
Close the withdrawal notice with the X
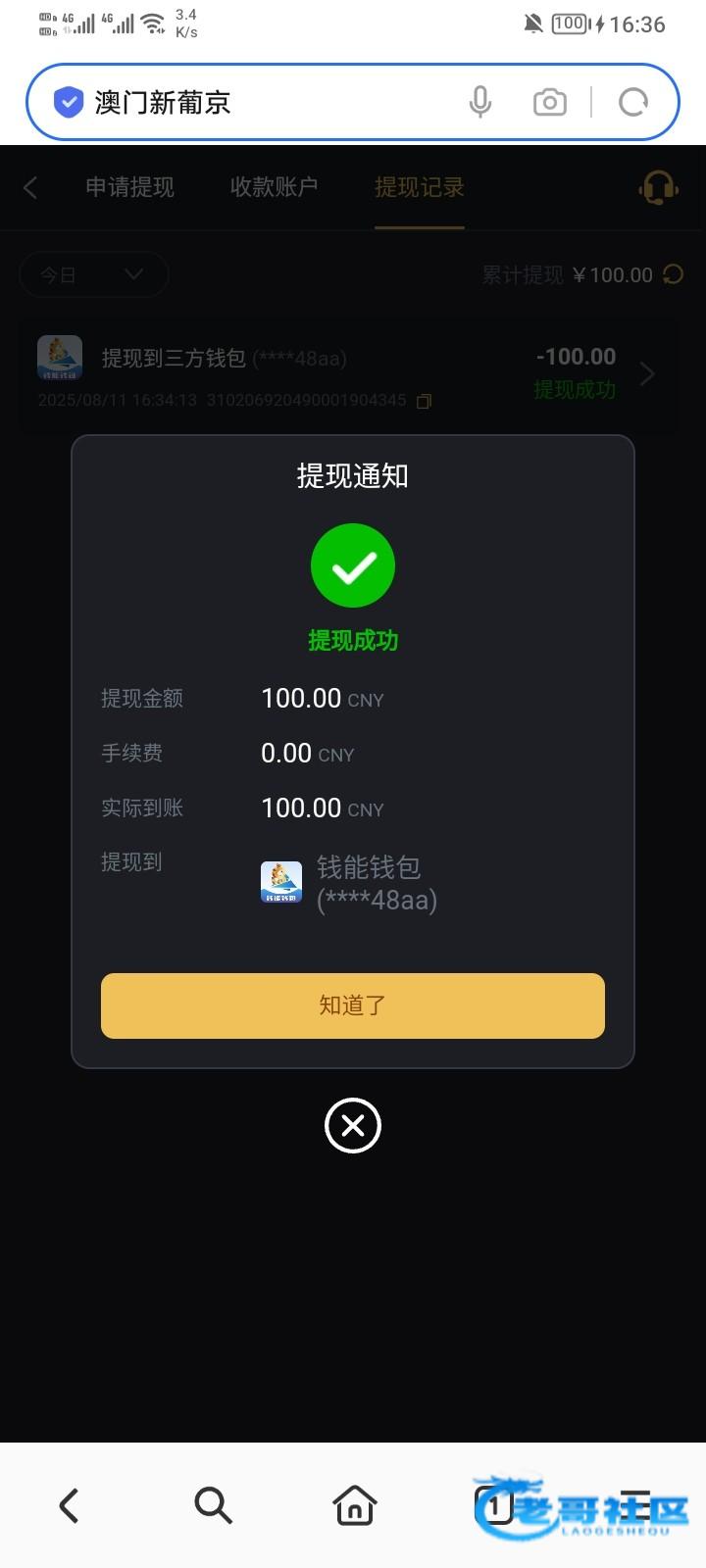point(353,1125)
